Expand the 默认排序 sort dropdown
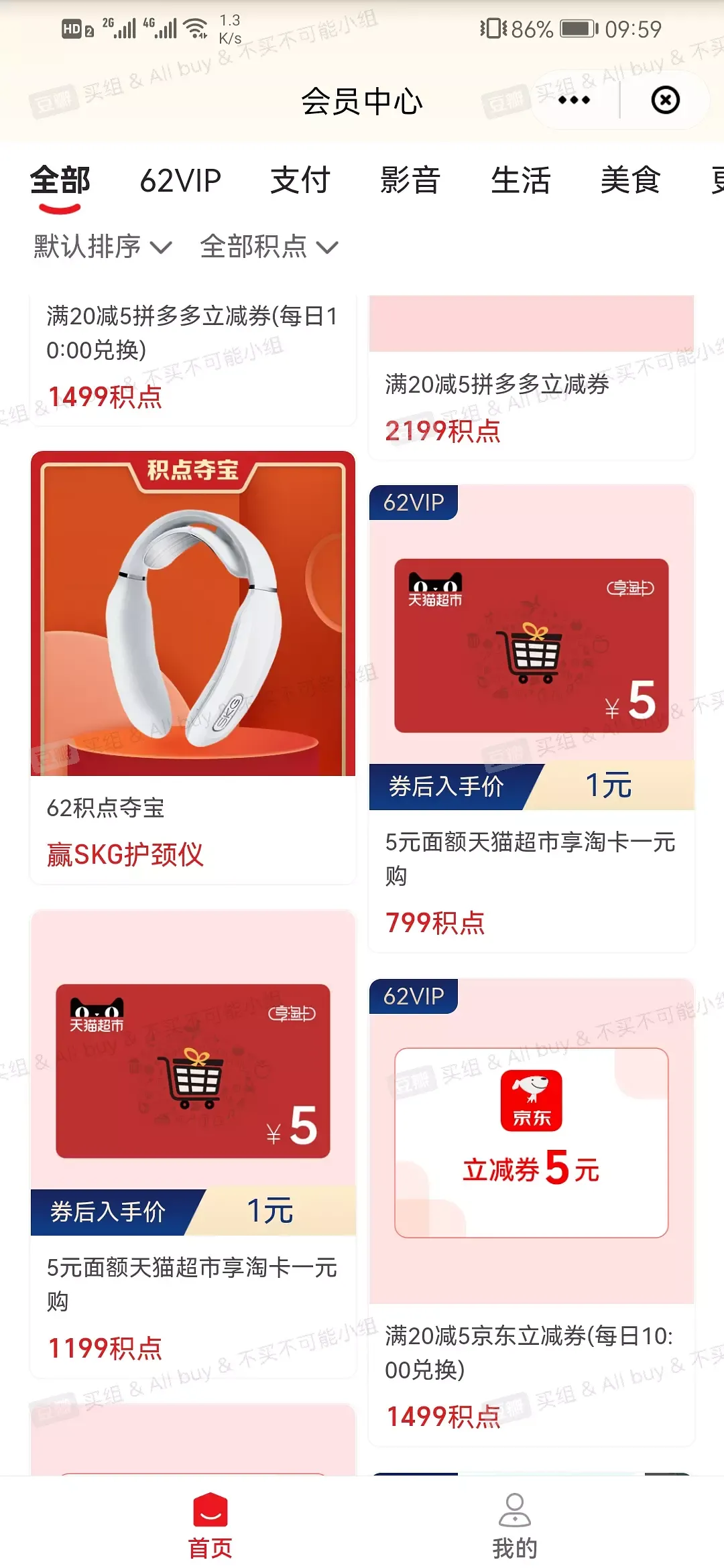 pos(103,247)
